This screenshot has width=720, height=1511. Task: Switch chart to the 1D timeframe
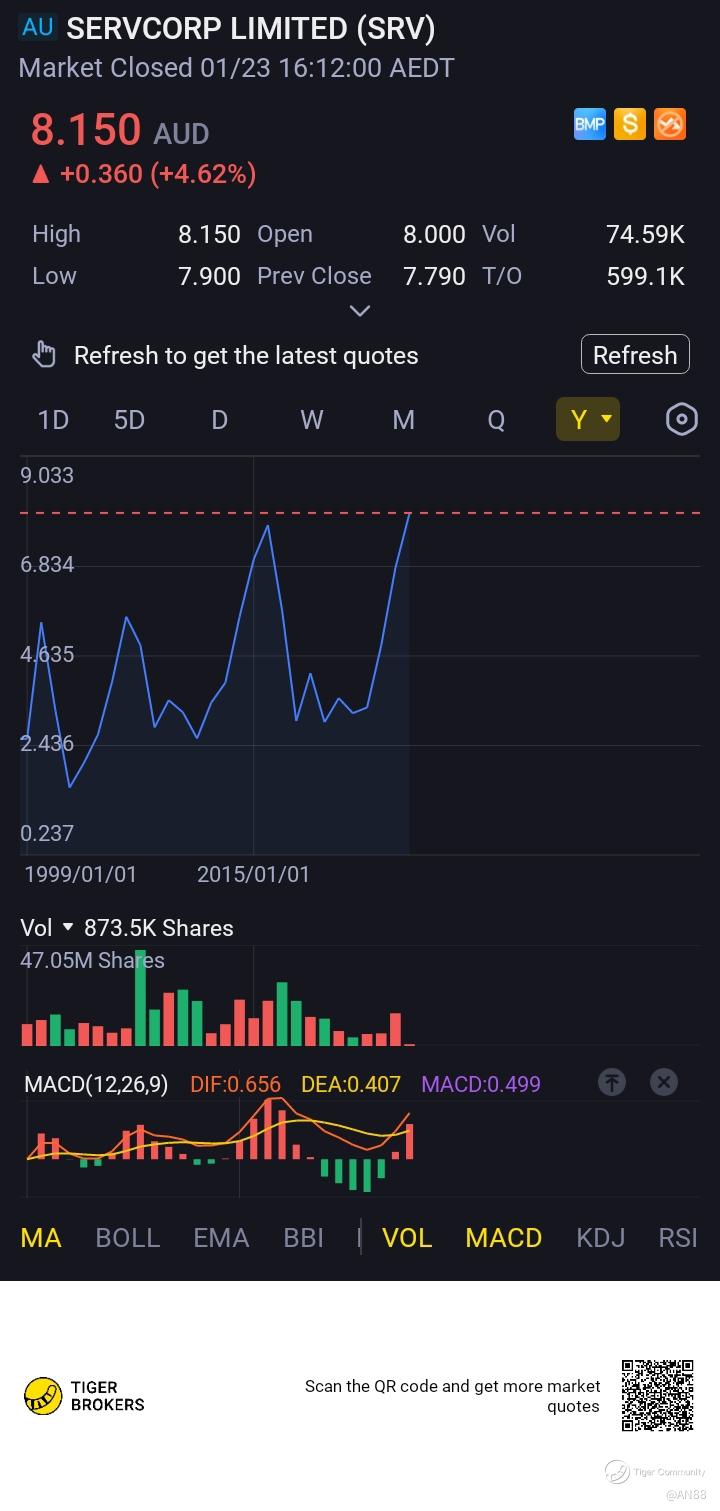53,419
